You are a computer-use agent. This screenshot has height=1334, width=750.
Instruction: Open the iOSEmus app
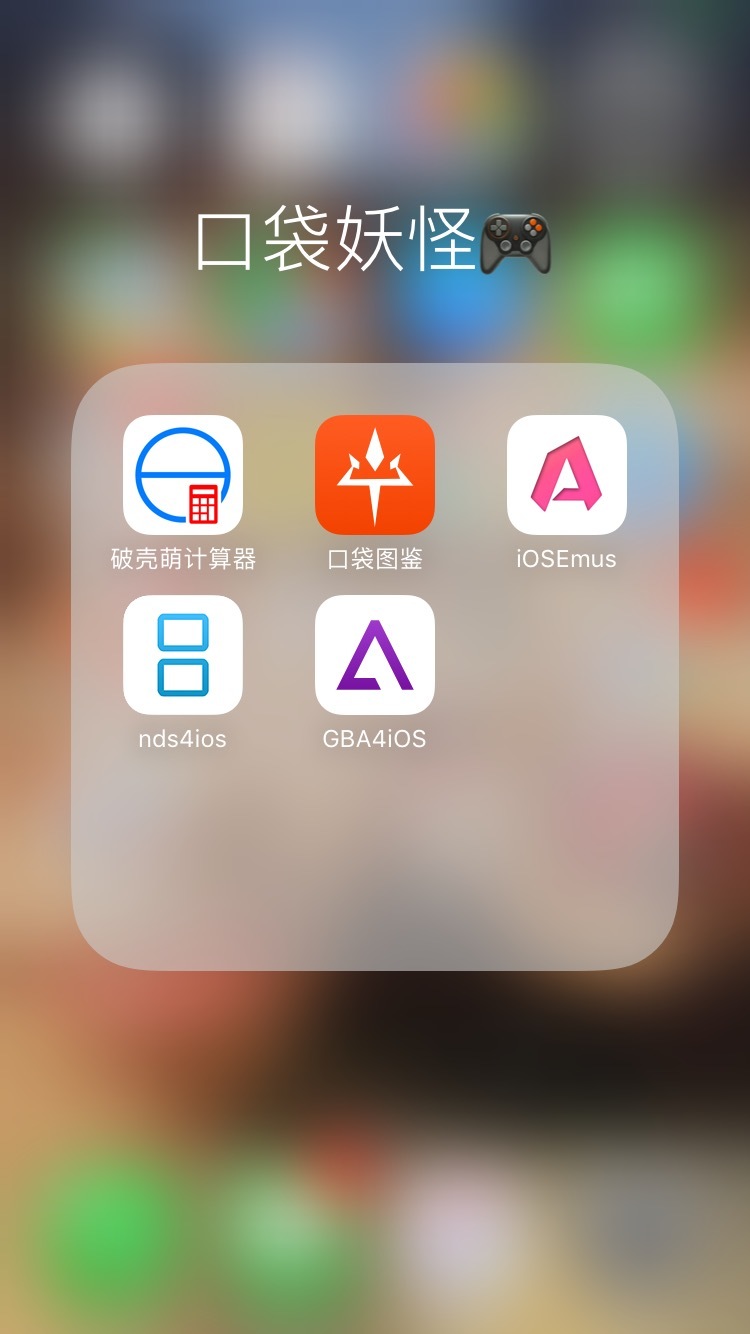(x=567, y=475)
